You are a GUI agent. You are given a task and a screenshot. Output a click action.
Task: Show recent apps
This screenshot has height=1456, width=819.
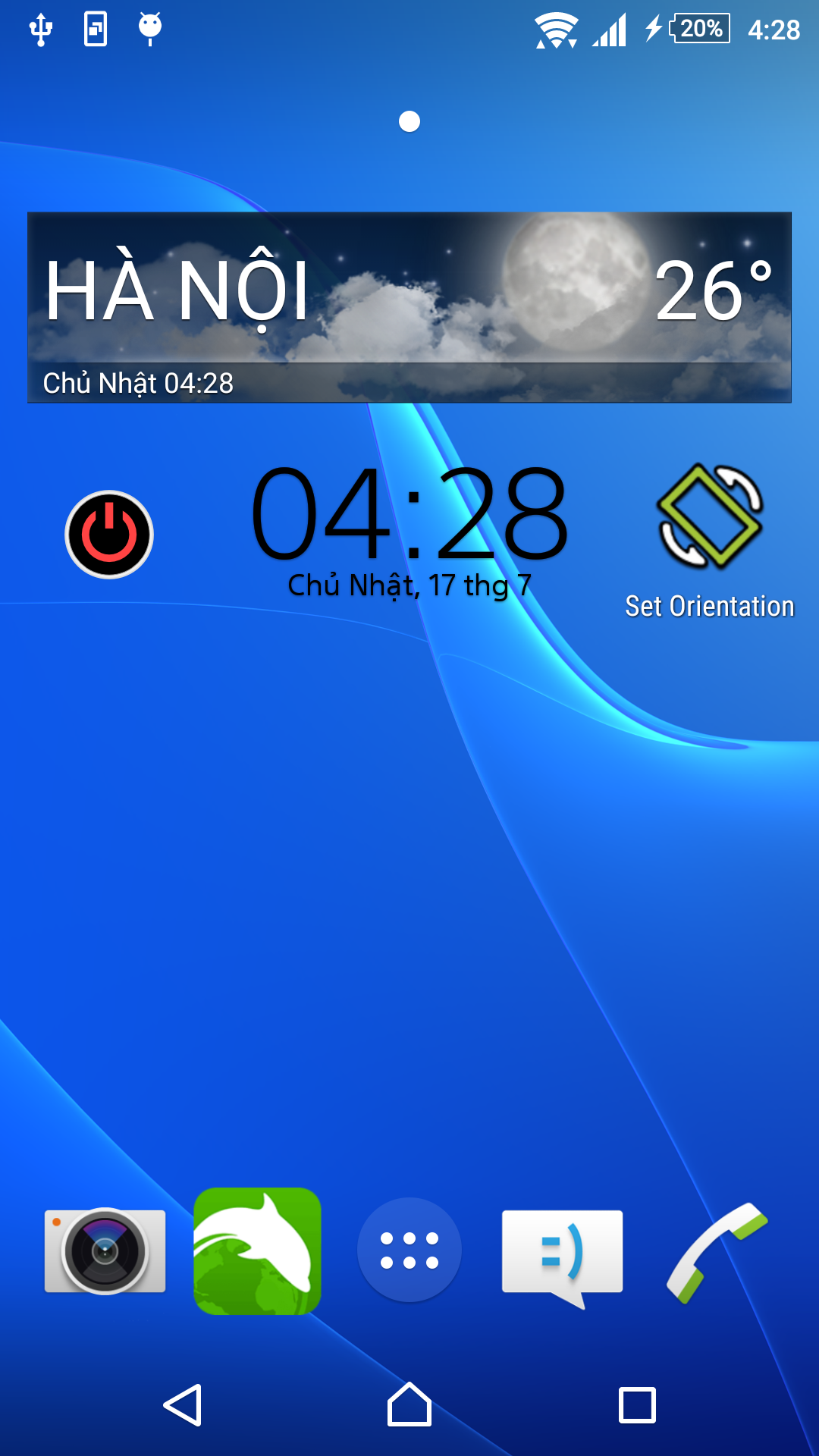point(637,1405)
